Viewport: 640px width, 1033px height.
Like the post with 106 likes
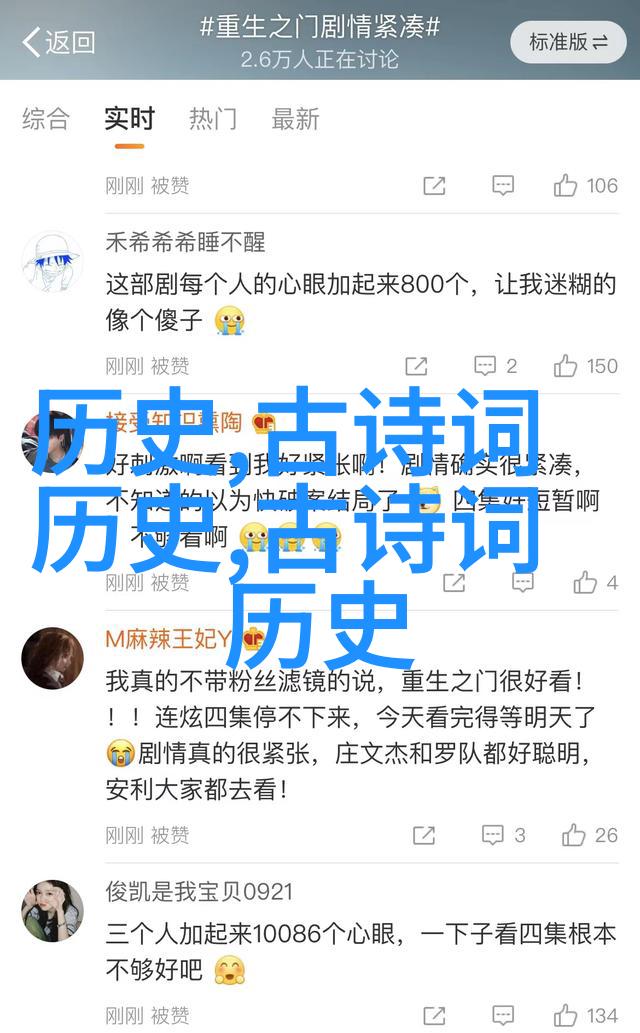click(586, 185)
